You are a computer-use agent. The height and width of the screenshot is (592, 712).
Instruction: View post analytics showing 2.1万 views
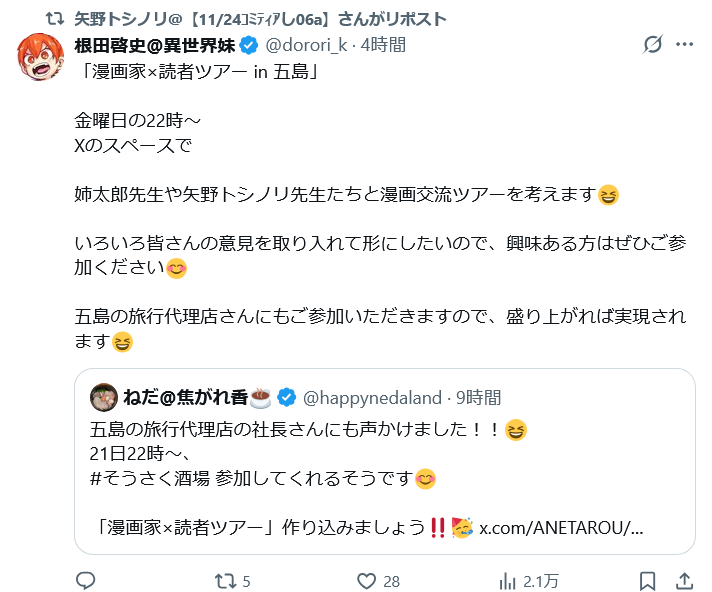pyautogui.click(x=508, y=580)
